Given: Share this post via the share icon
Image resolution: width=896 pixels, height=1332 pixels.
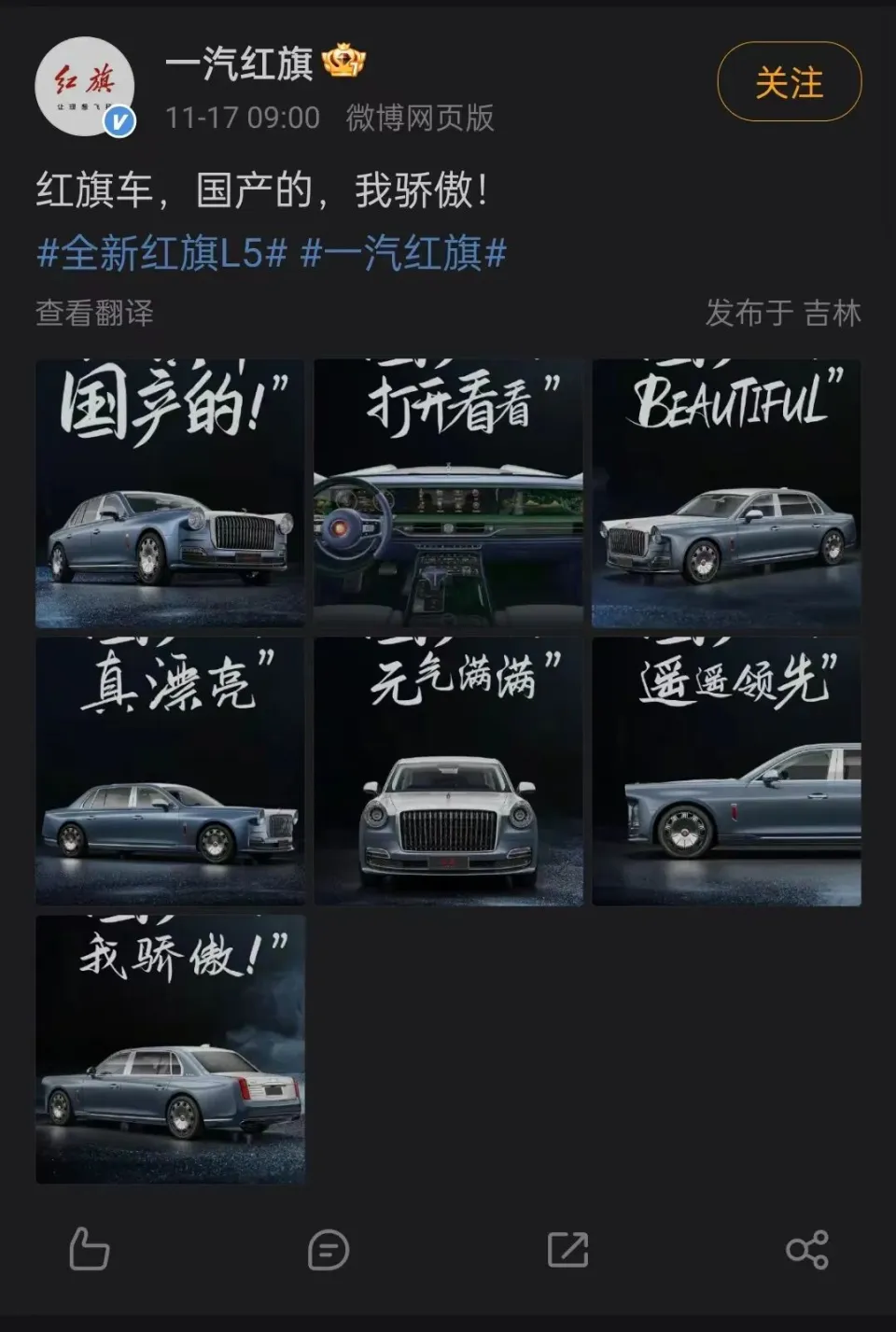Looking at the screenshot, I should click(806, 1249).
